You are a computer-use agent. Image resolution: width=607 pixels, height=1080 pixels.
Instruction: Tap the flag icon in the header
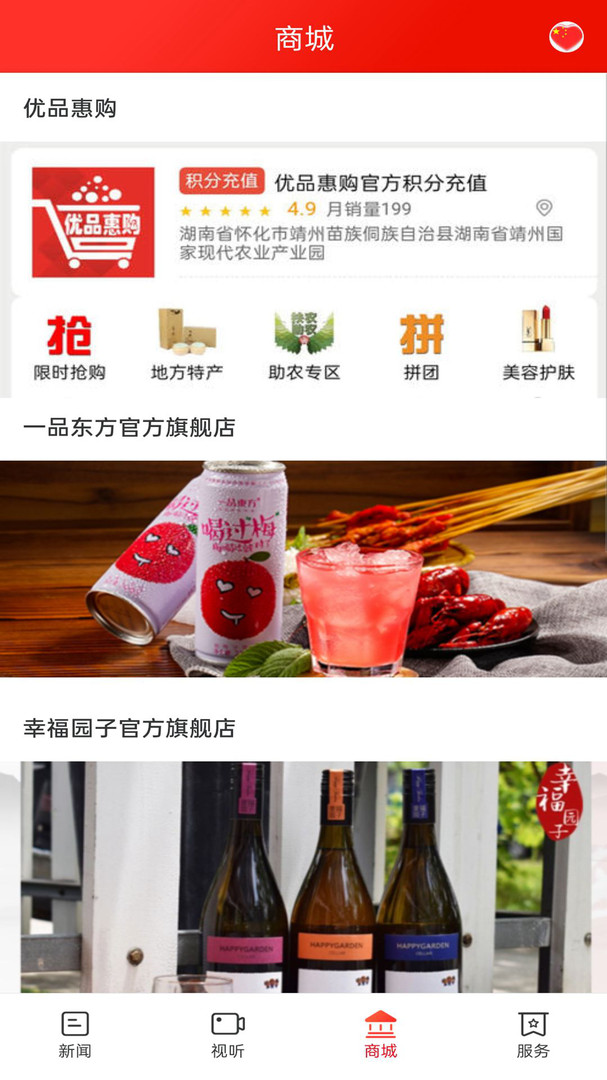point(566,37)
